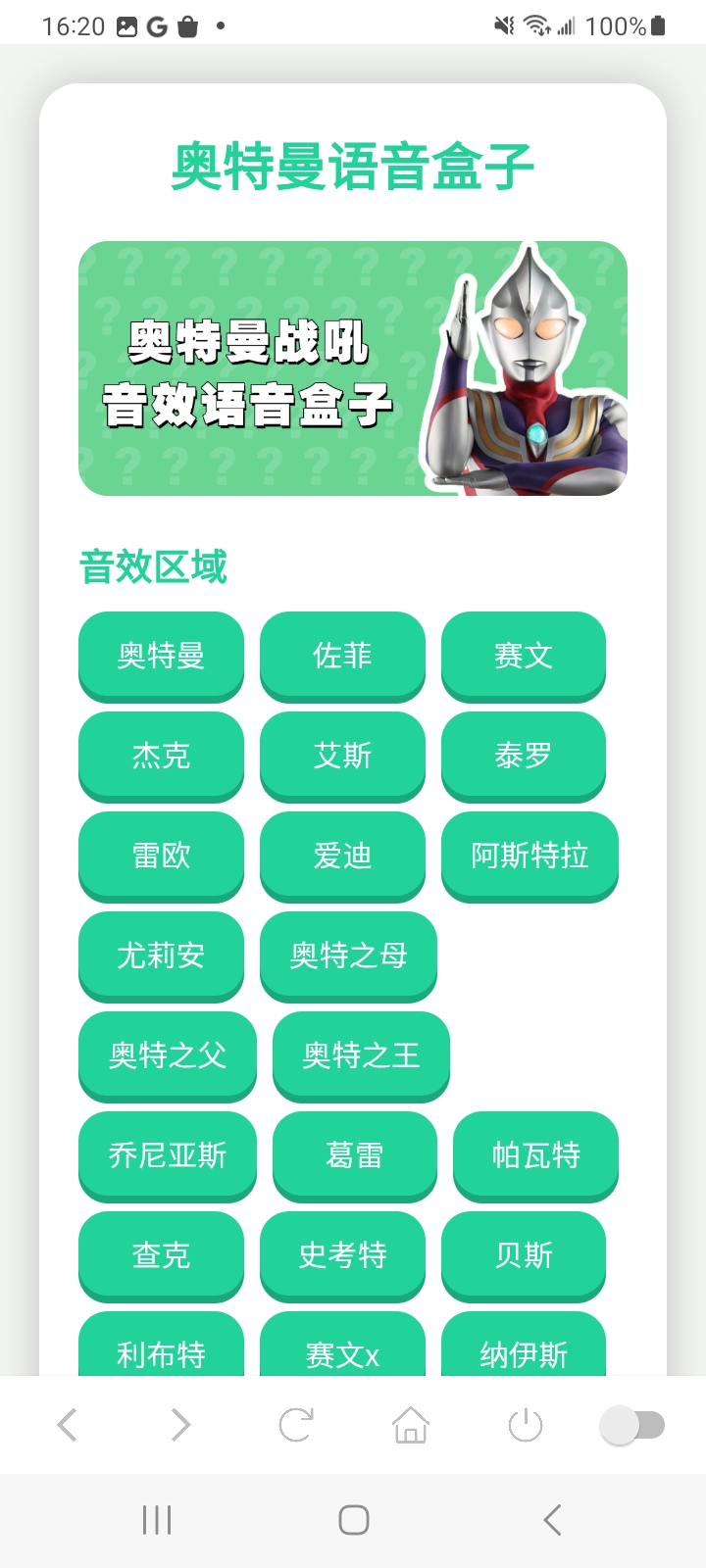
Task: Play the 乔尼亚斯 sound effect
Action: pos(168,1156)
